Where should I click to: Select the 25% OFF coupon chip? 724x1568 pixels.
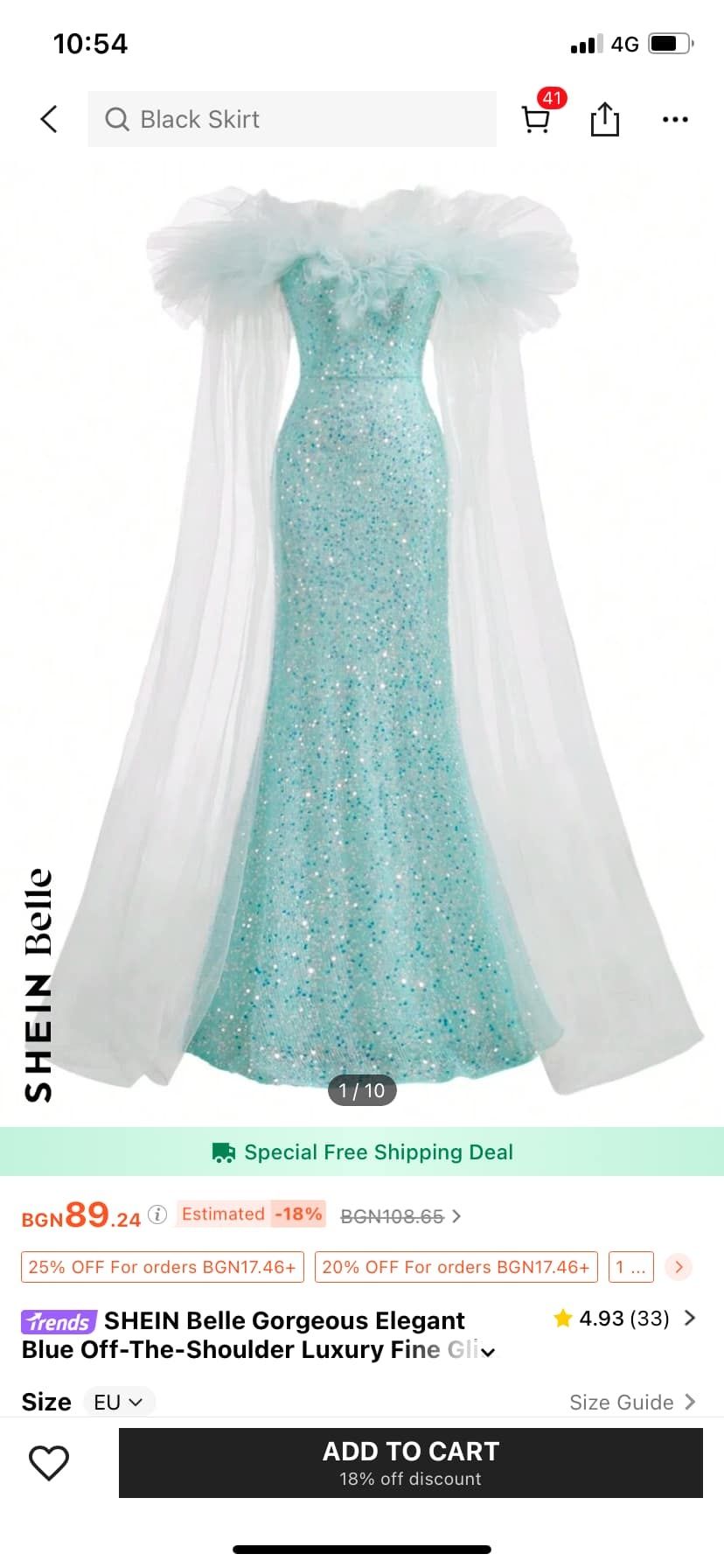pyautogui.click(x=163, y=1267)
